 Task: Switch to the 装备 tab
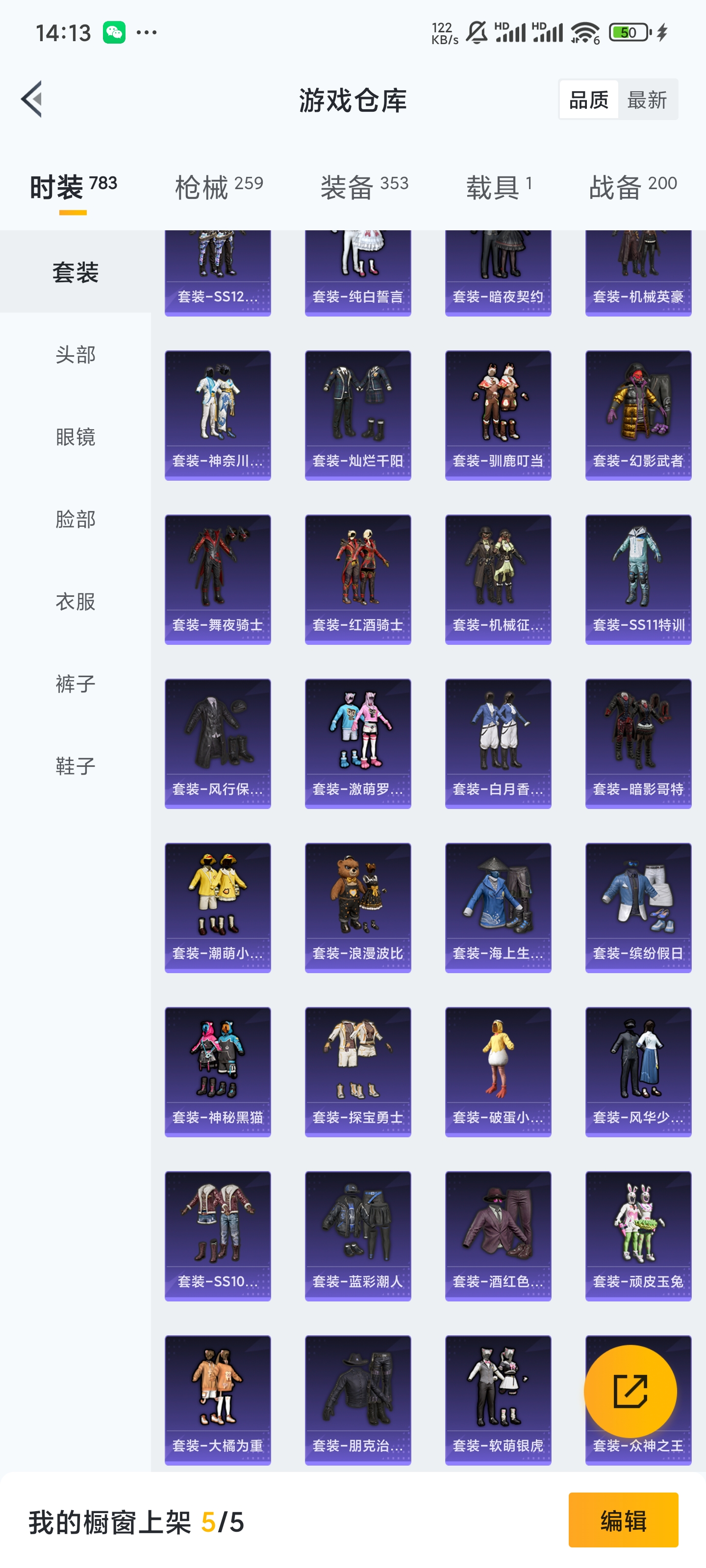point(364,186)
